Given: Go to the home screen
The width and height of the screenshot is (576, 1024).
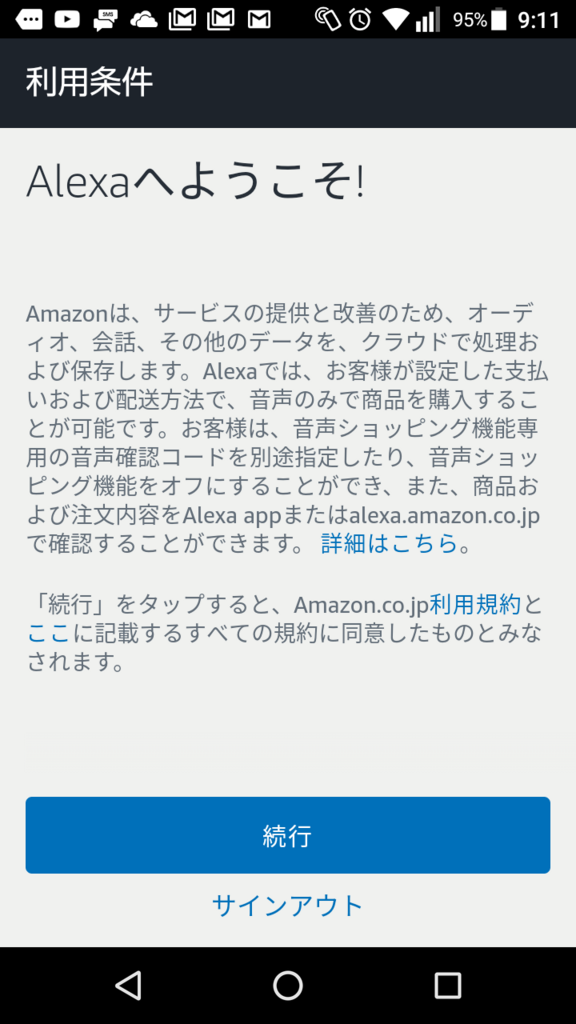Looking at the screenshot, I should [288, 985].
